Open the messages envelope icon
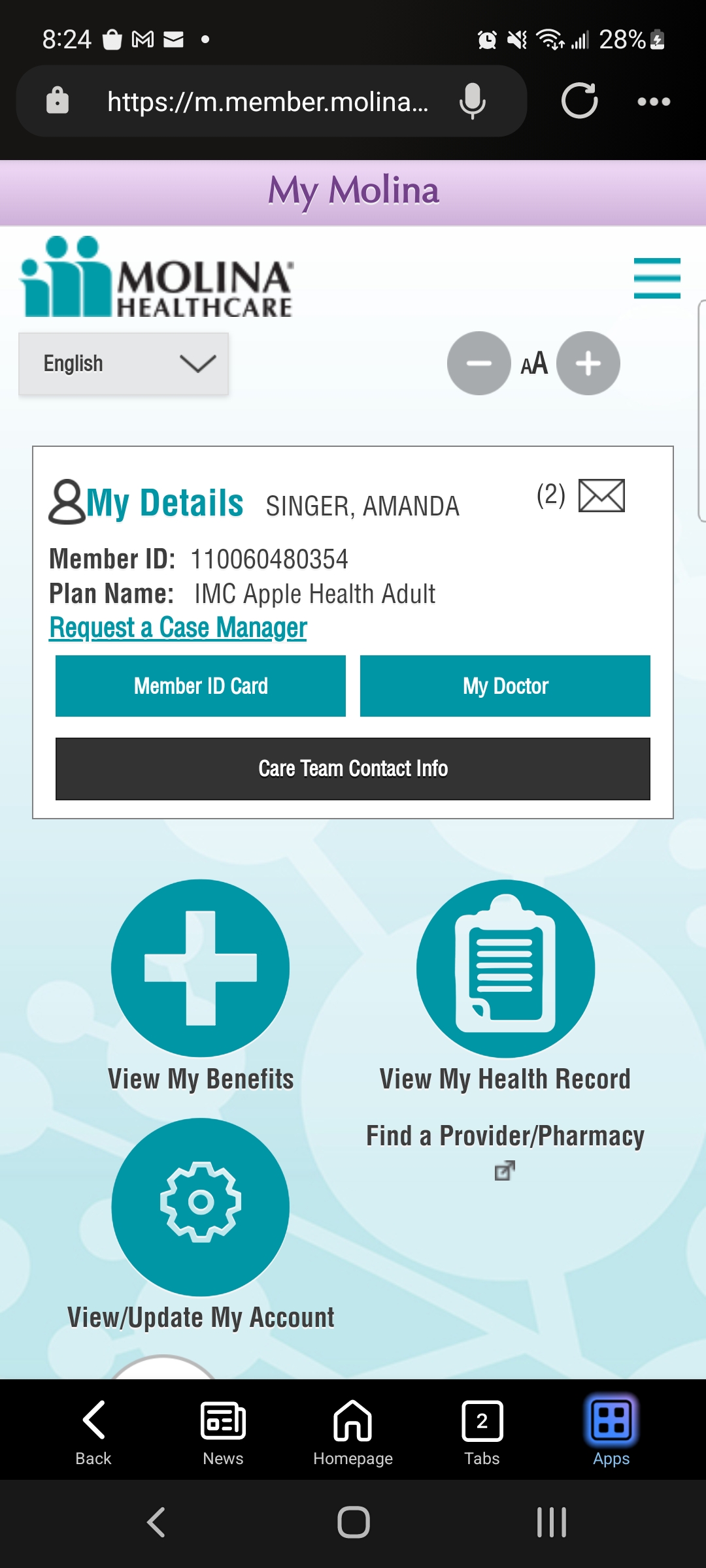This screenshot has width=706, height=1568. tap(601, 495)
